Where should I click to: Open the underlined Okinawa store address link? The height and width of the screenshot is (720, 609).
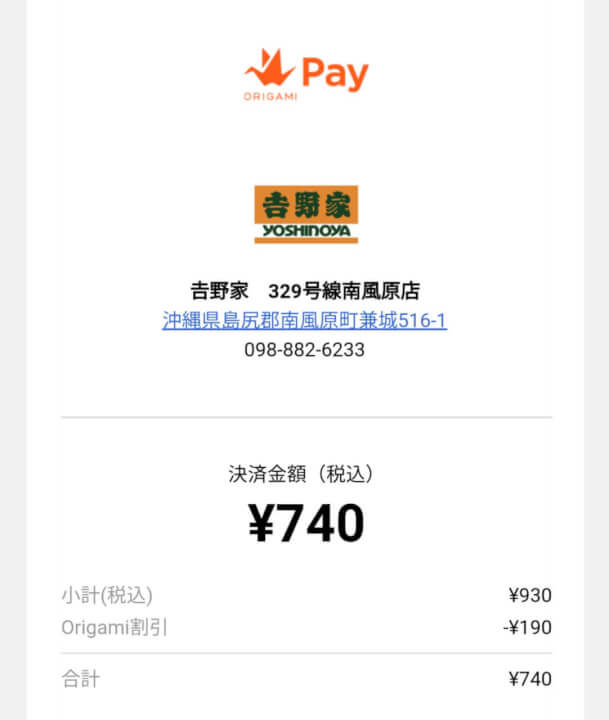[x=304, y=321]
